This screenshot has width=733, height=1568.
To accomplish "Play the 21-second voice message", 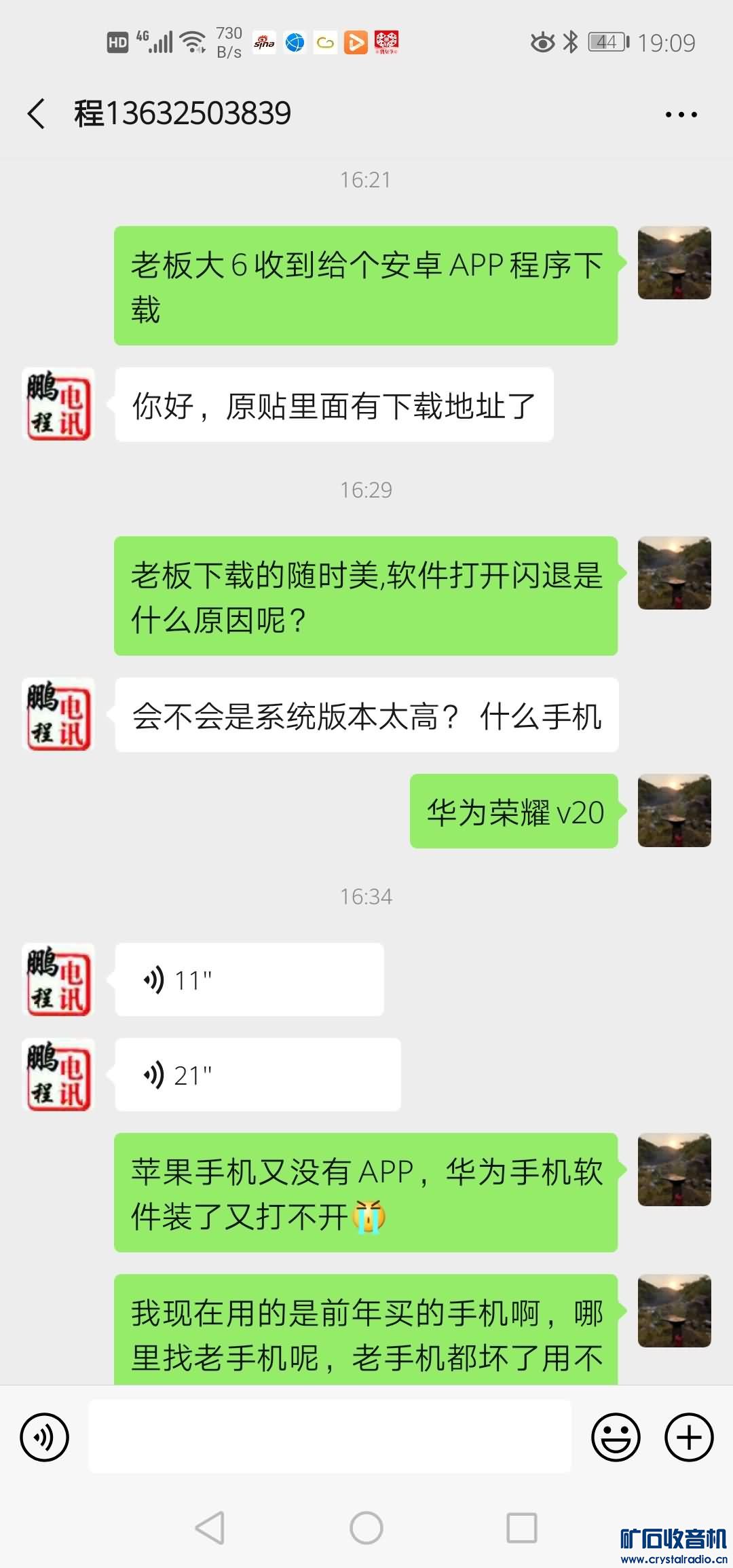I will pos(257,1075).
